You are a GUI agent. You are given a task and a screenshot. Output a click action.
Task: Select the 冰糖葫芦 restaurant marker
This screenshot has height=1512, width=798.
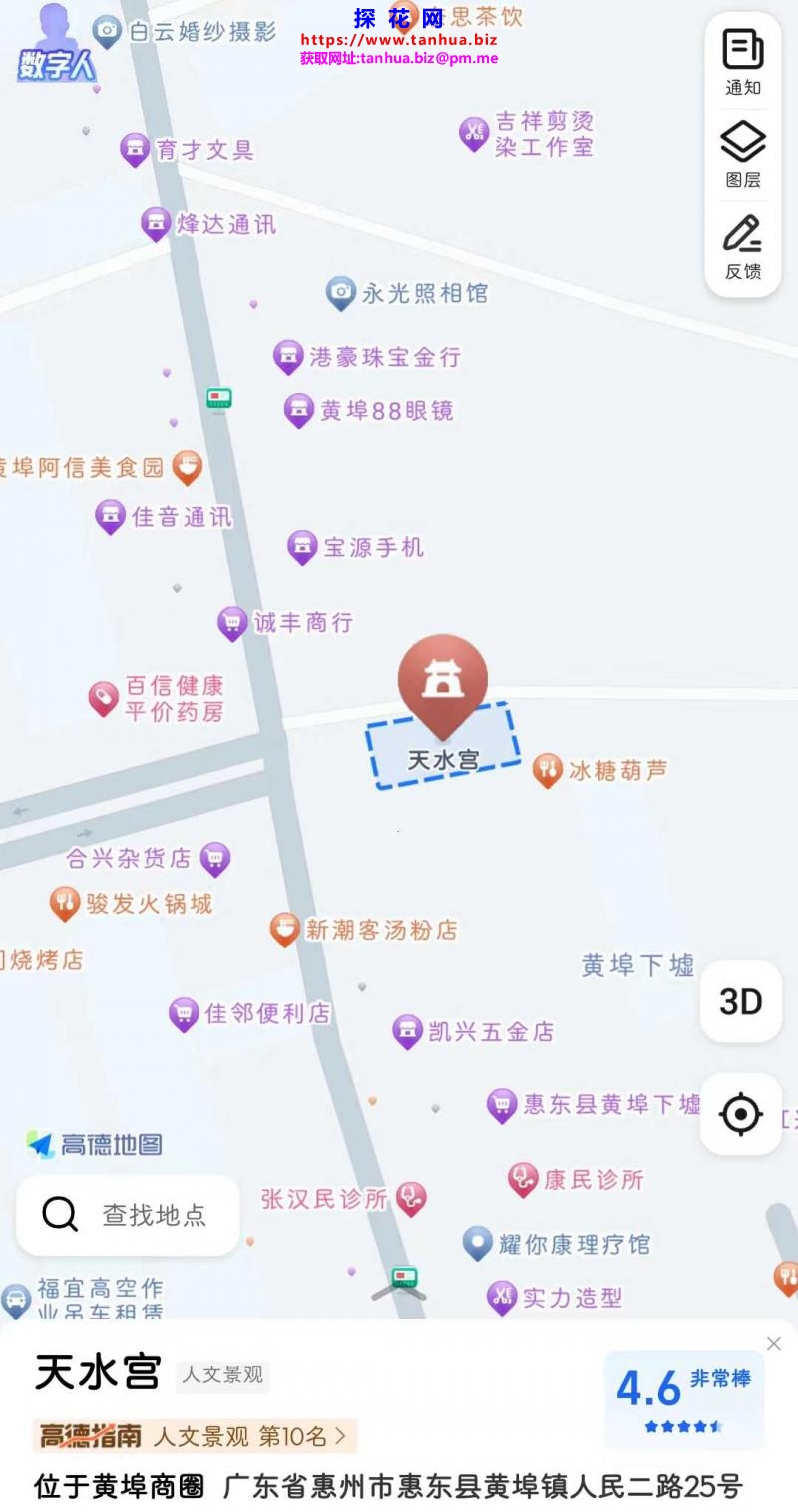(x=548, y=770)
